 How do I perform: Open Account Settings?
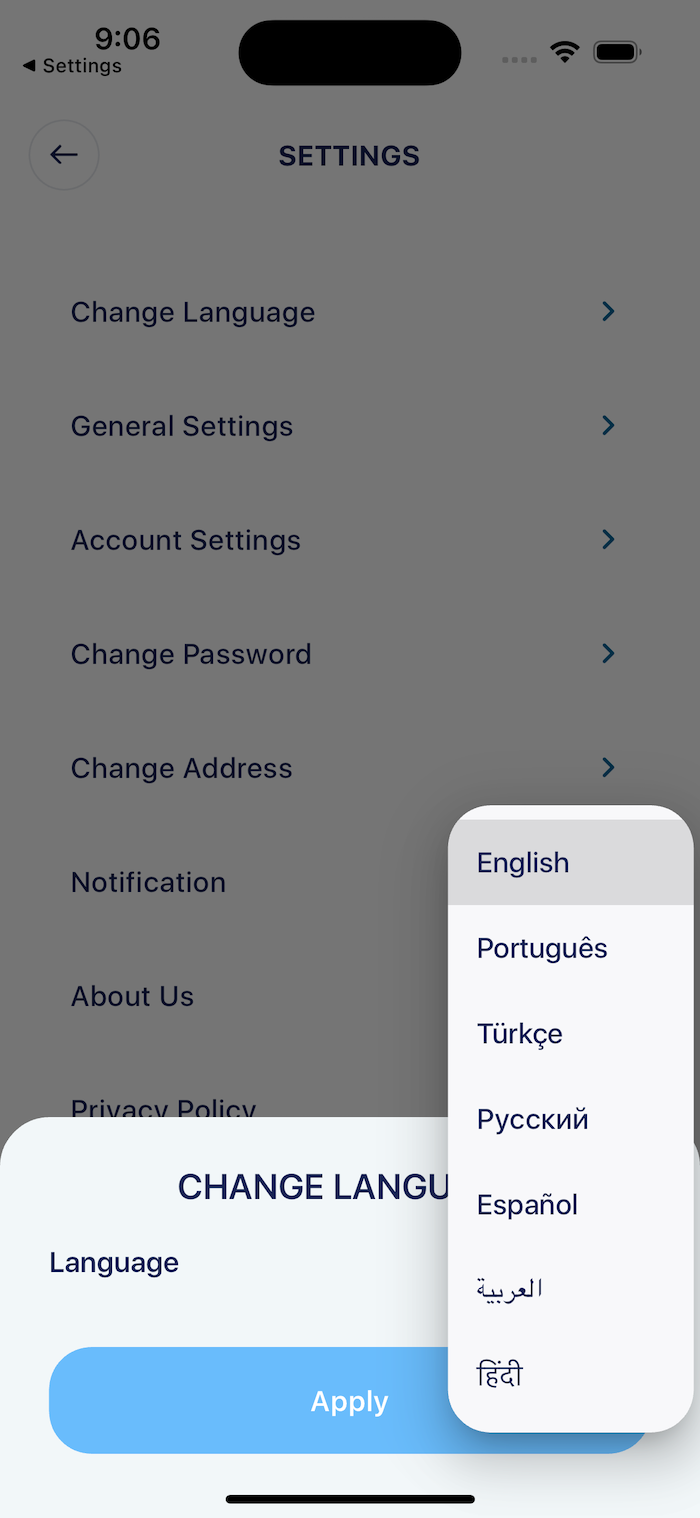click(x=186, y=541)
